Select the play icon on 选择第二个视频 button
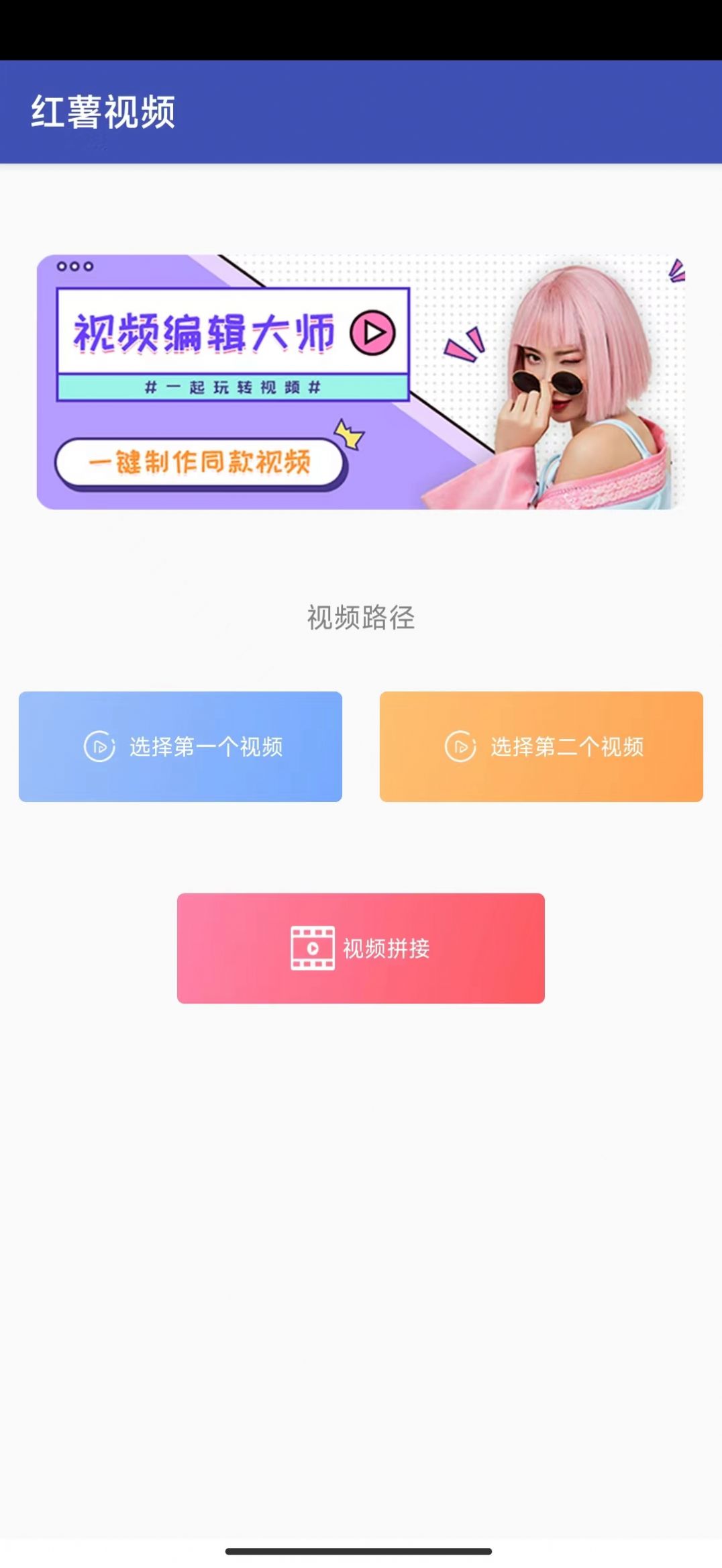The width and height of the screenshot is (722, 1568). point(459,747)
